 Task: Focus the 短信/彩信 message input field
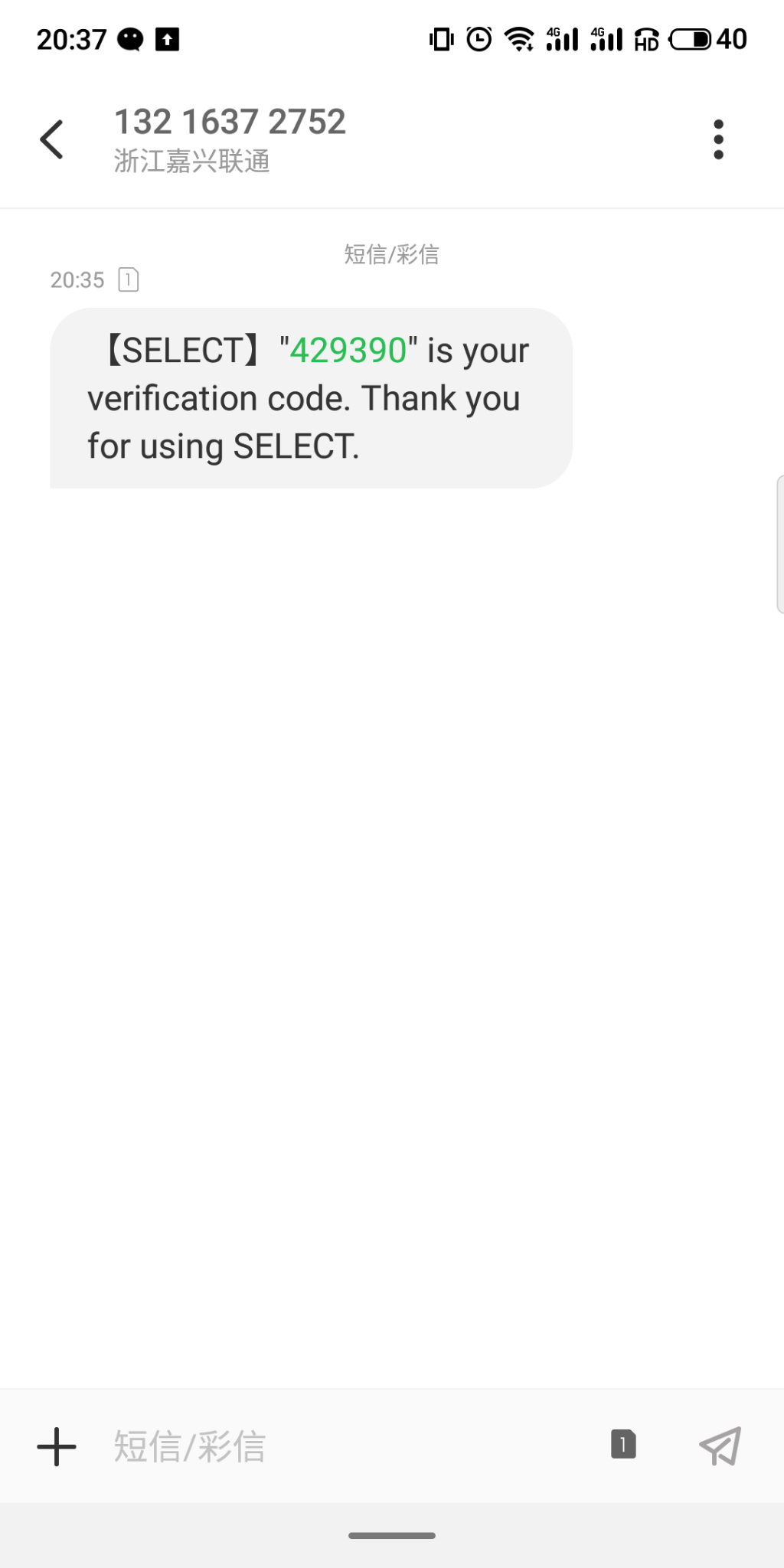[x=345, y=1446]
